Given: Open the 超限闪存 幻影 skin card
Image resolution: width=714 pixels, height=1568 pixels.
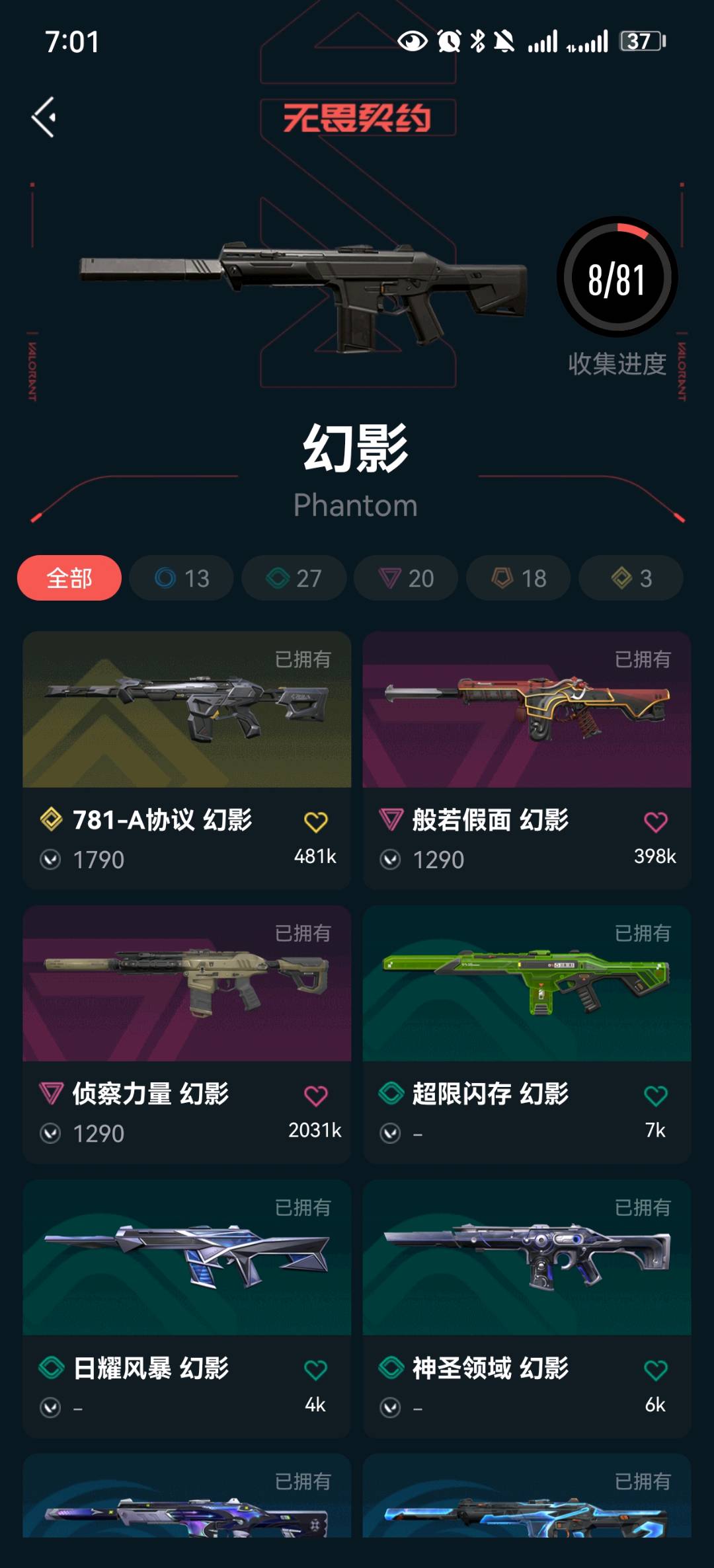Looking at the screenshot, I should click(x=527, y=1035).
